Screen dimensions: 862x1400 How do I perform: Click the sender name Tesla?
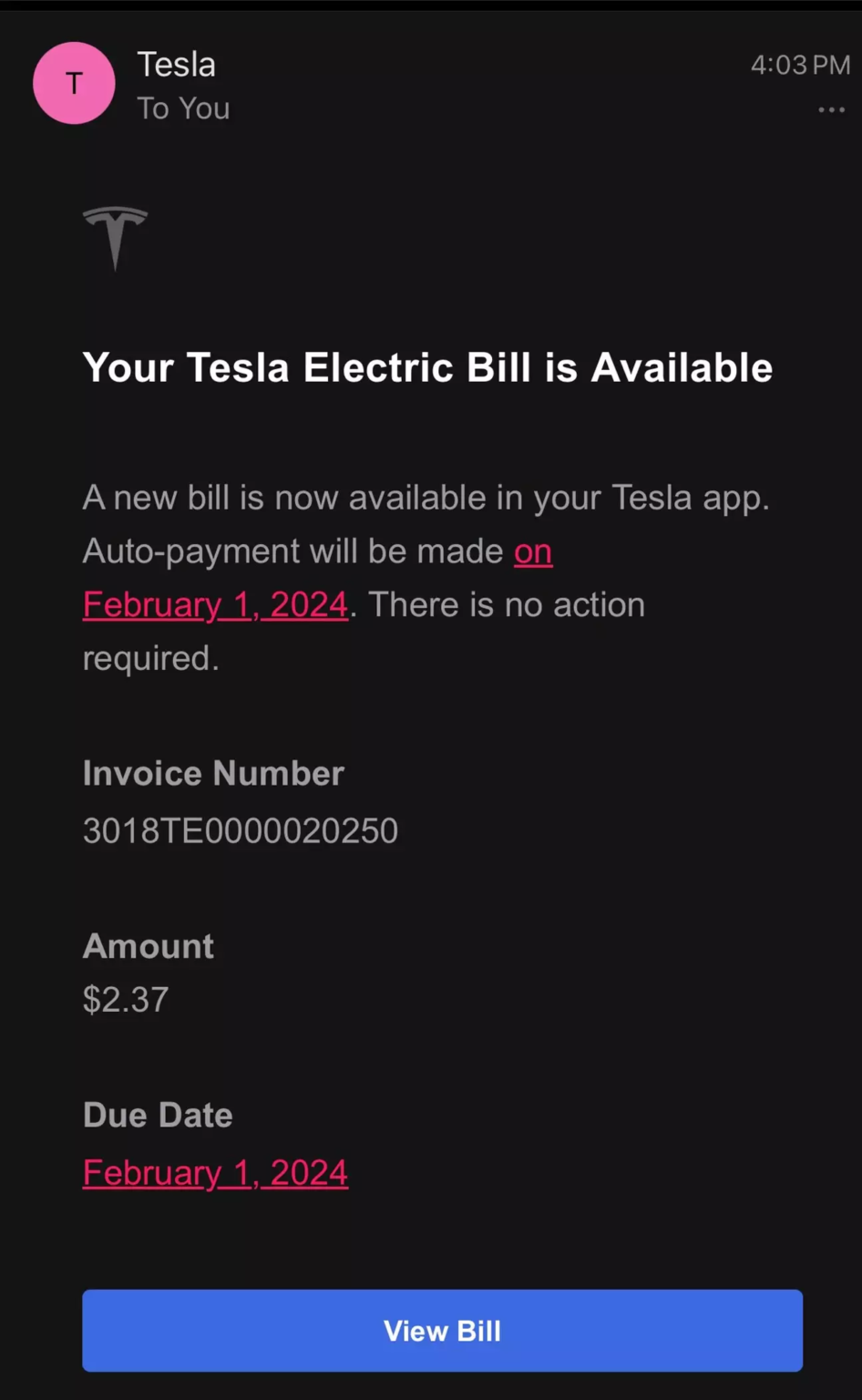pos(176,64)
